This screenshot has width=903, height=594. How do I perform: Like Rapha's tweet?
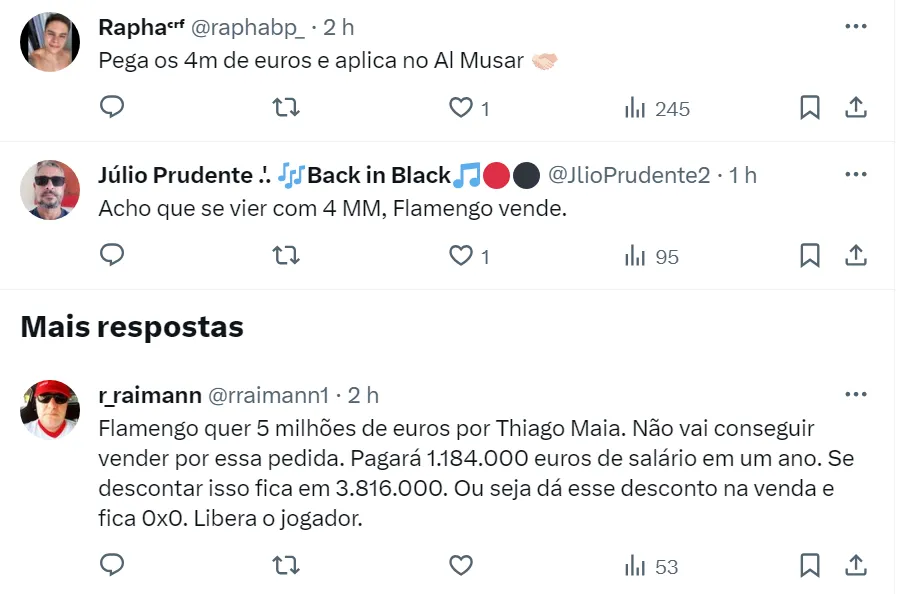click(x=460, y=108)
